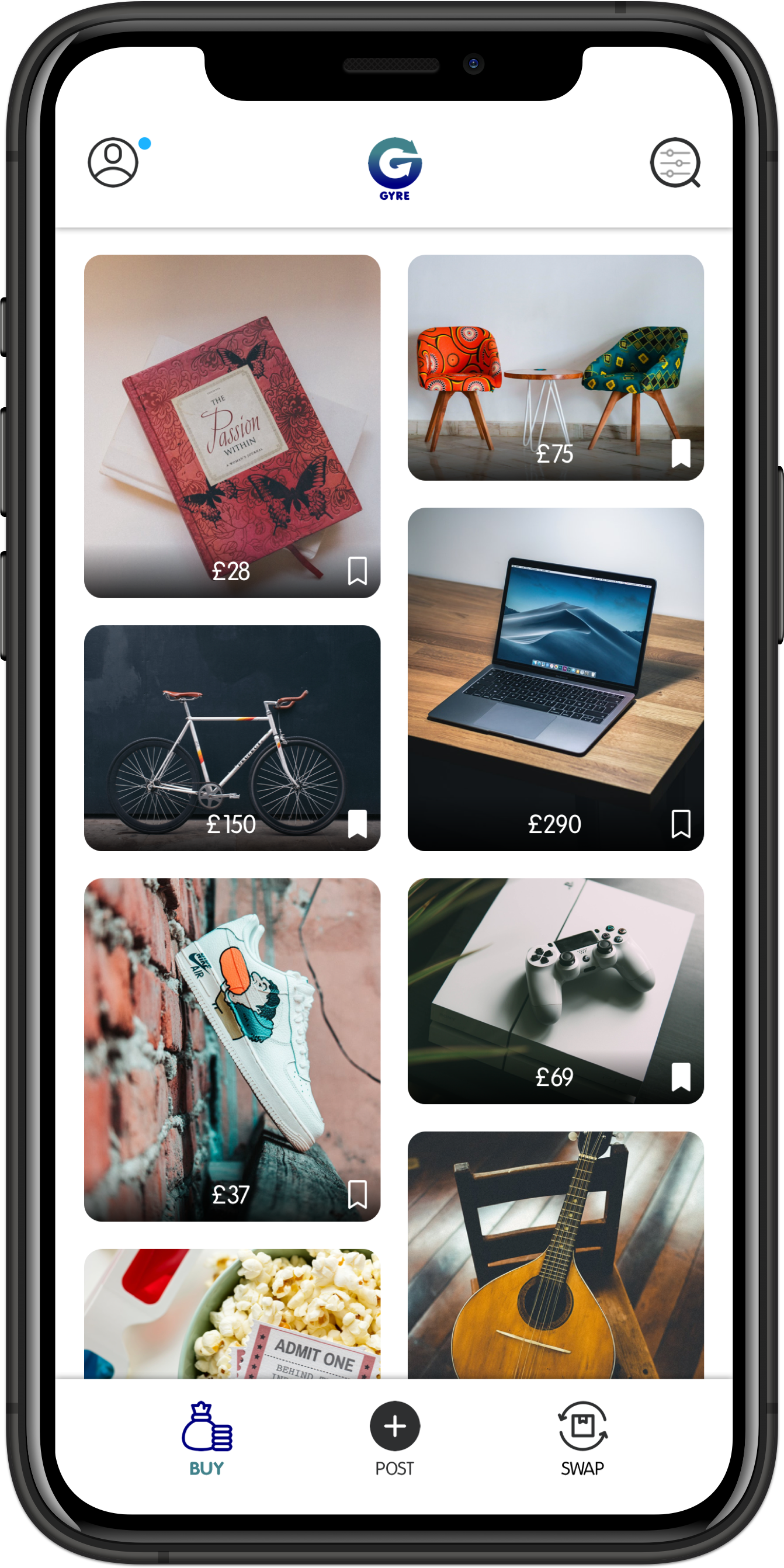The width and height of the screenshot is (784, 1568).
Task: View the £37 Nike sneaker listing
Action: (232, 1035)
